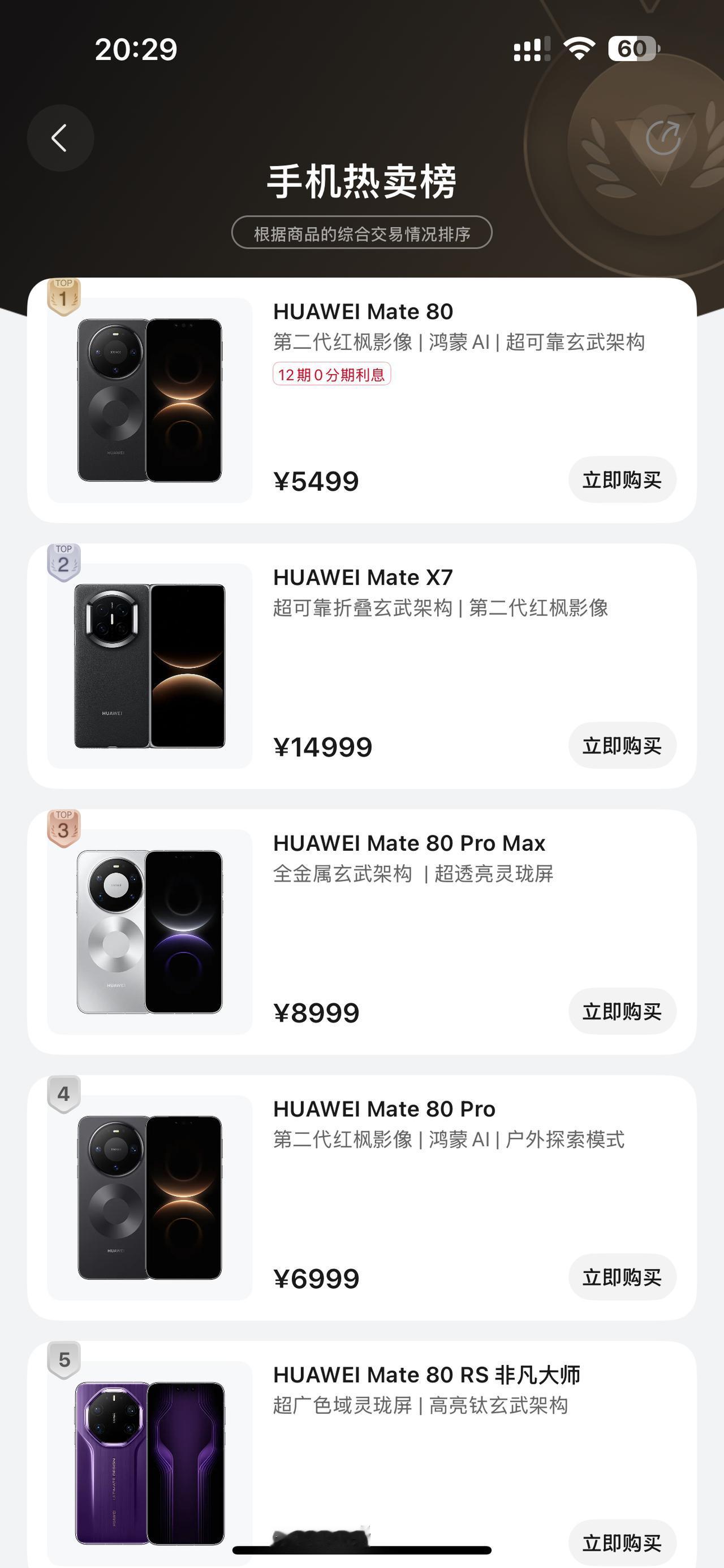Click the 根据商品的综合交易情况排序 info pill
The height and width of the screenshot is (1568, 724).
pyautogui.click(x=361, y=232)
